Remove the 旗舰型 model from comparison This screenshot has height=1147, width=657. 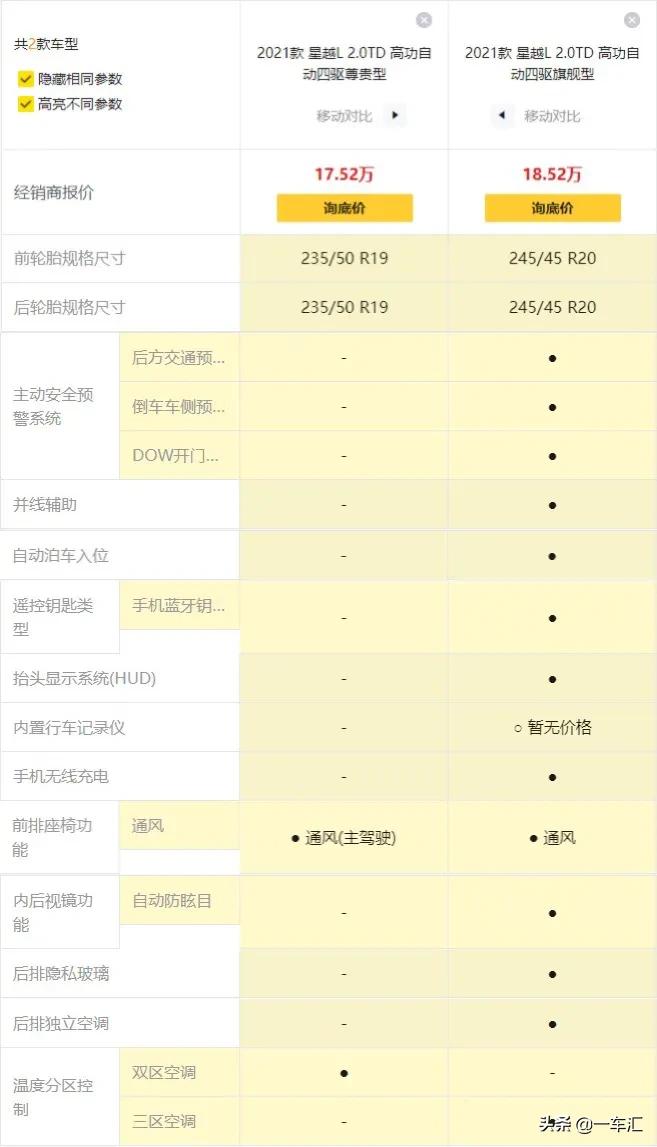(632, 20)
